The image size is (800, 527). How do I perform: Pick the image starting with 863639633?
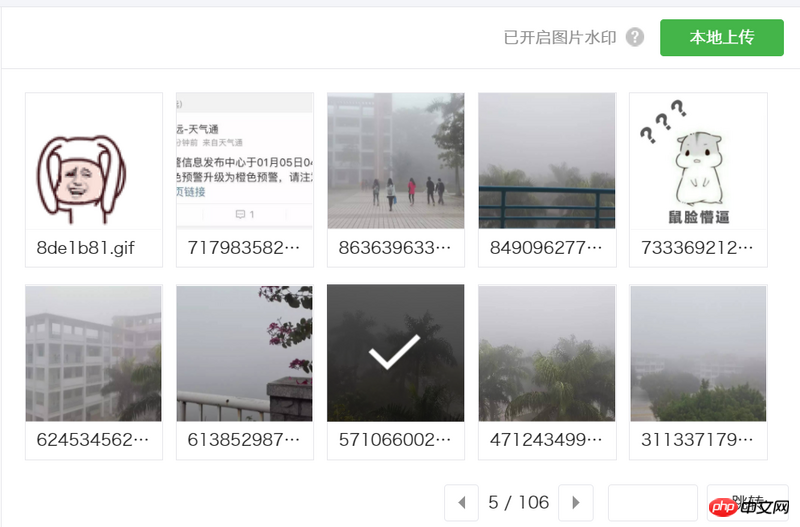click(396, 161)
